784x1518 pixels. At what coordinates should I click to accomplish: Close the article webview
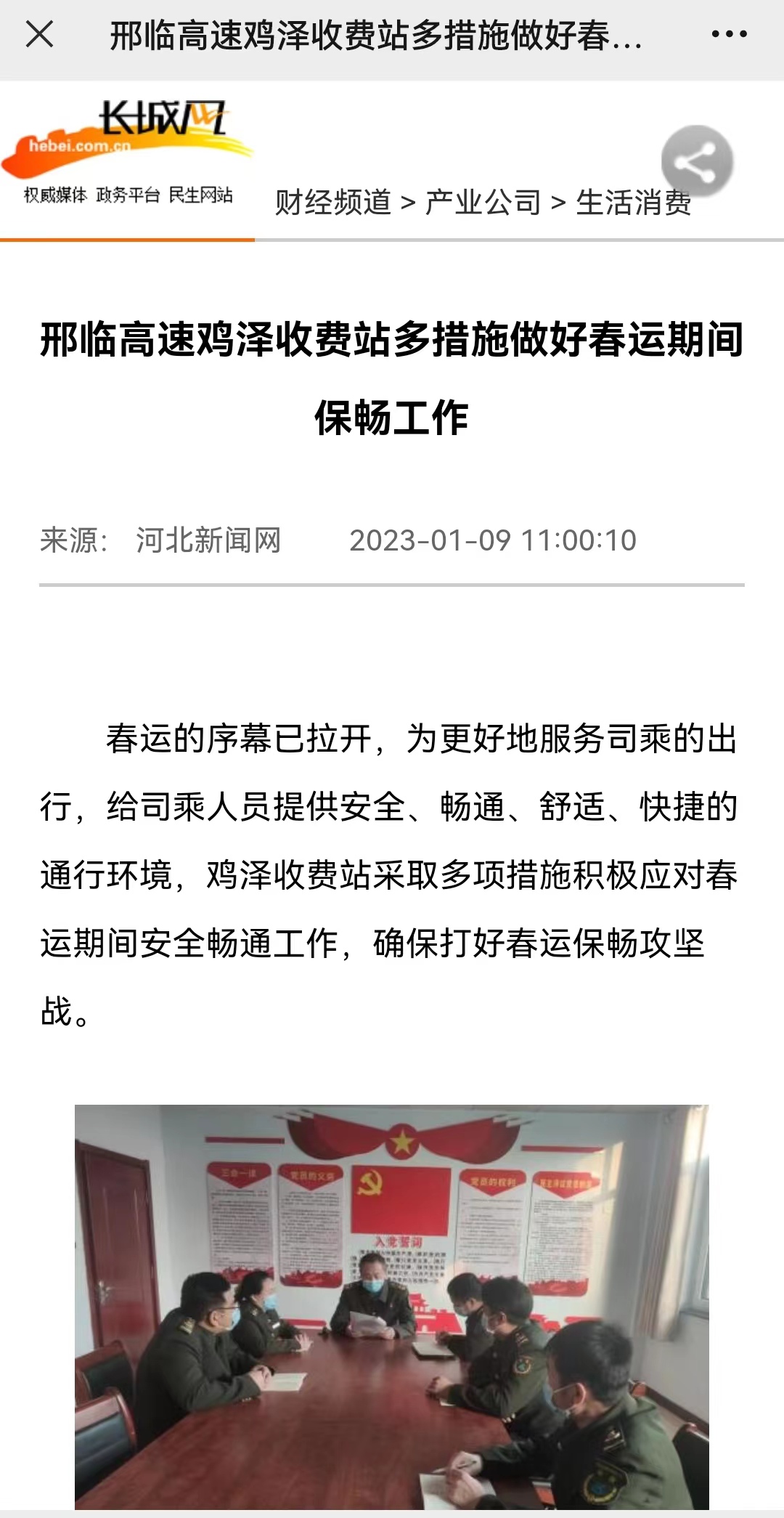coord(39,34)
